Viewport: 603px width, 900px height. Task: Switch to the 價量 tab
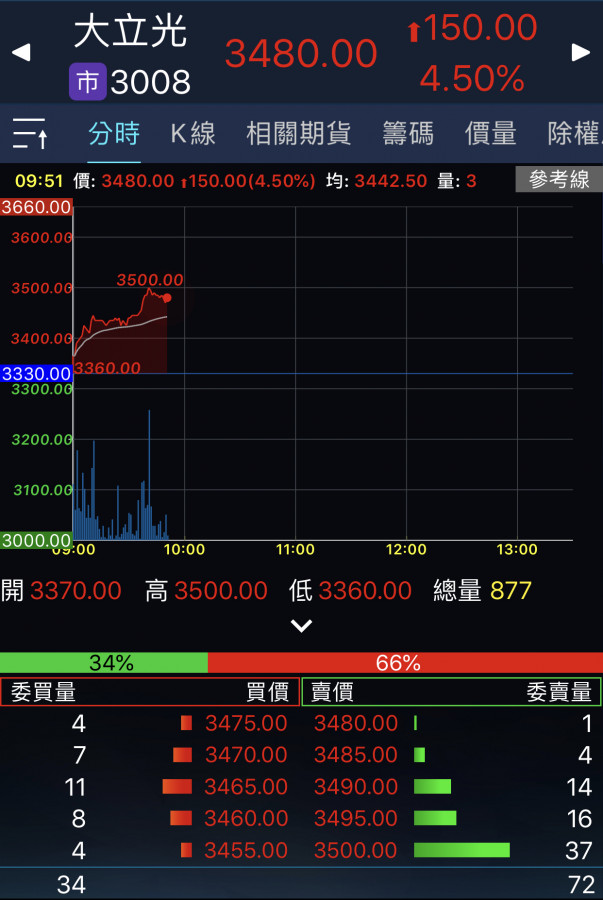(490, 133)
